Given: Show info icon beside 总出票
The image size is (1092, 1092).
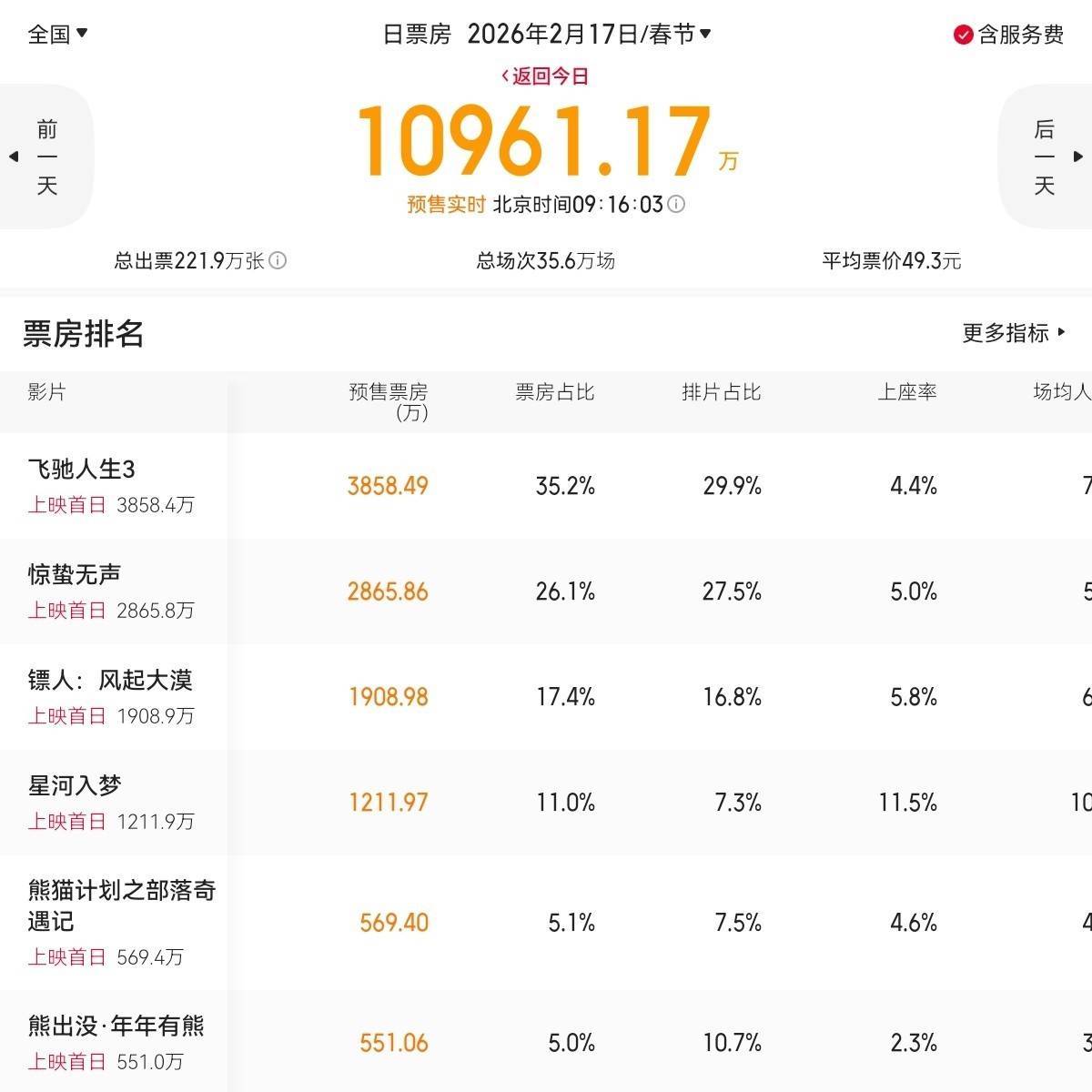Looking at the screenshot, I should [278, 261].
